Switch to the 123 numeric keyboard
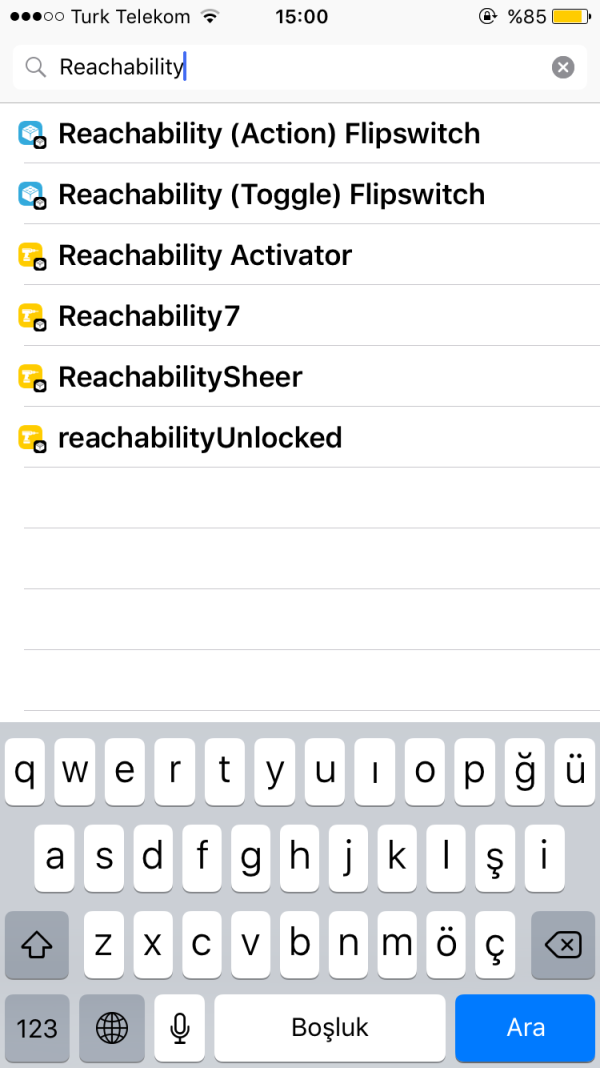This screenshot has width=600, height=1068. coord(37,1028)
